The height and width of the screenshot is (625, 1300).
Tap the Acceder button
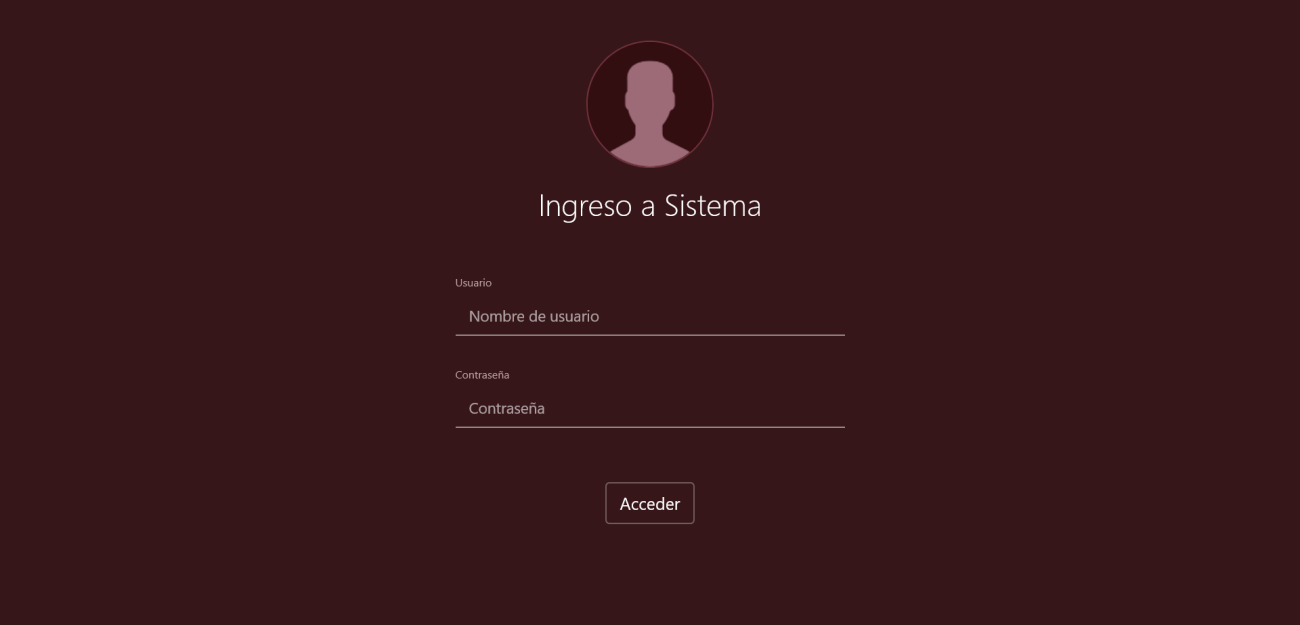[x=650, y=504]
